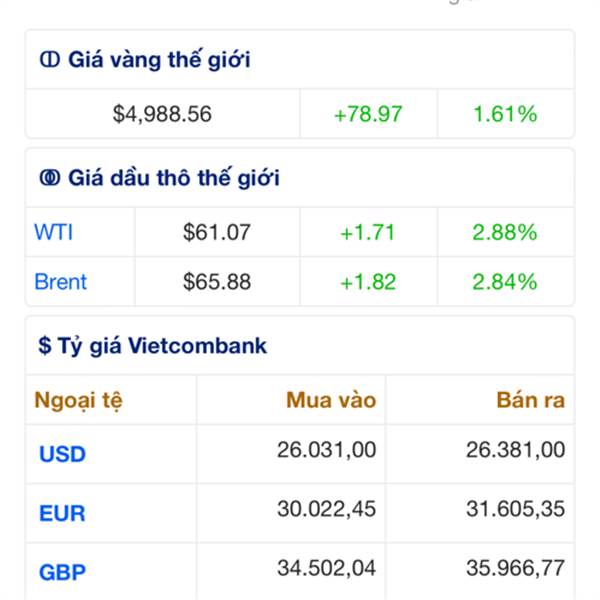The height and width of the screenshot is (600, 600).
Task: Select the EUR currency link
Action: pyautogui.click(x=62, y=514)
